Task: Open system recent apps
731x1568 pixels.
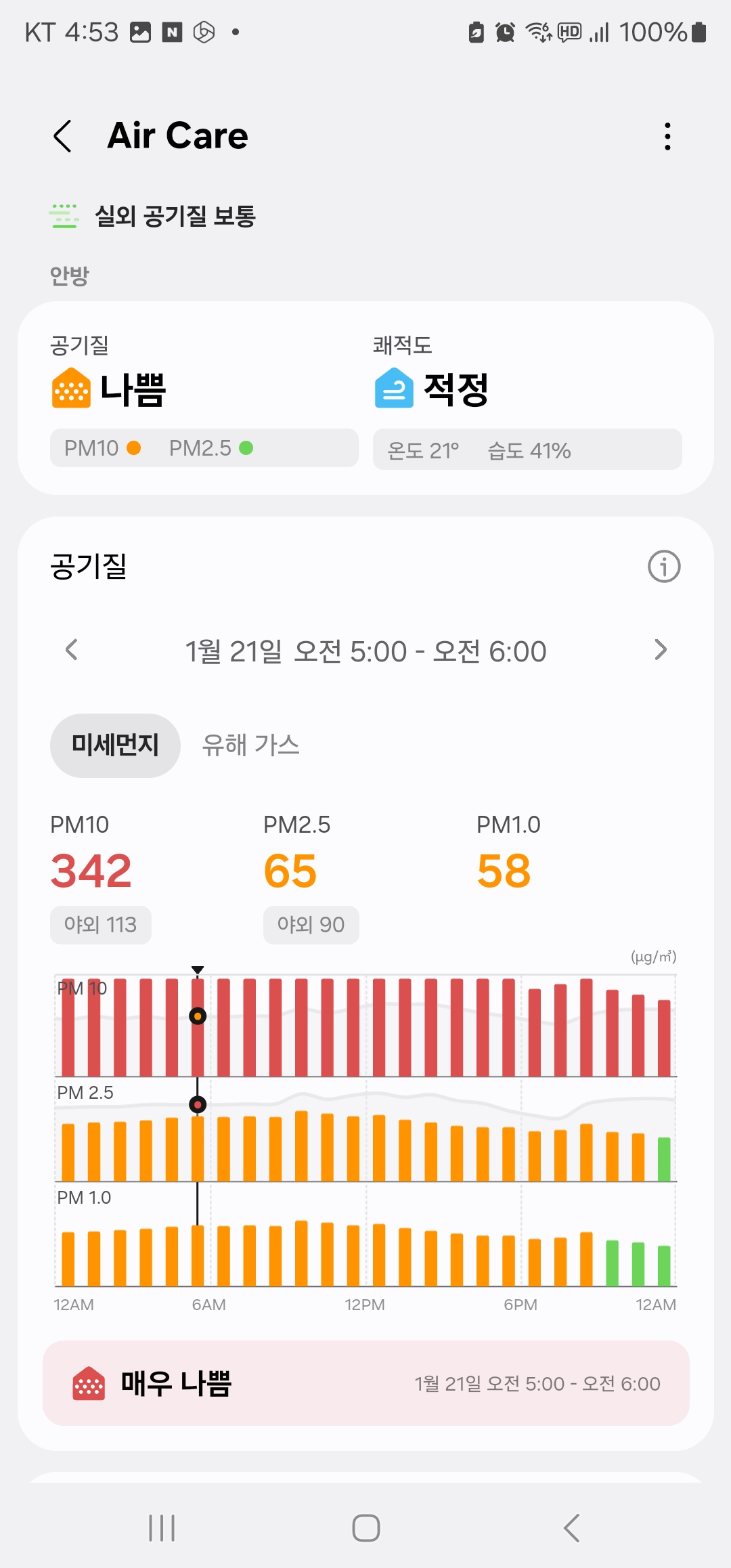Action: [162, 1528]
